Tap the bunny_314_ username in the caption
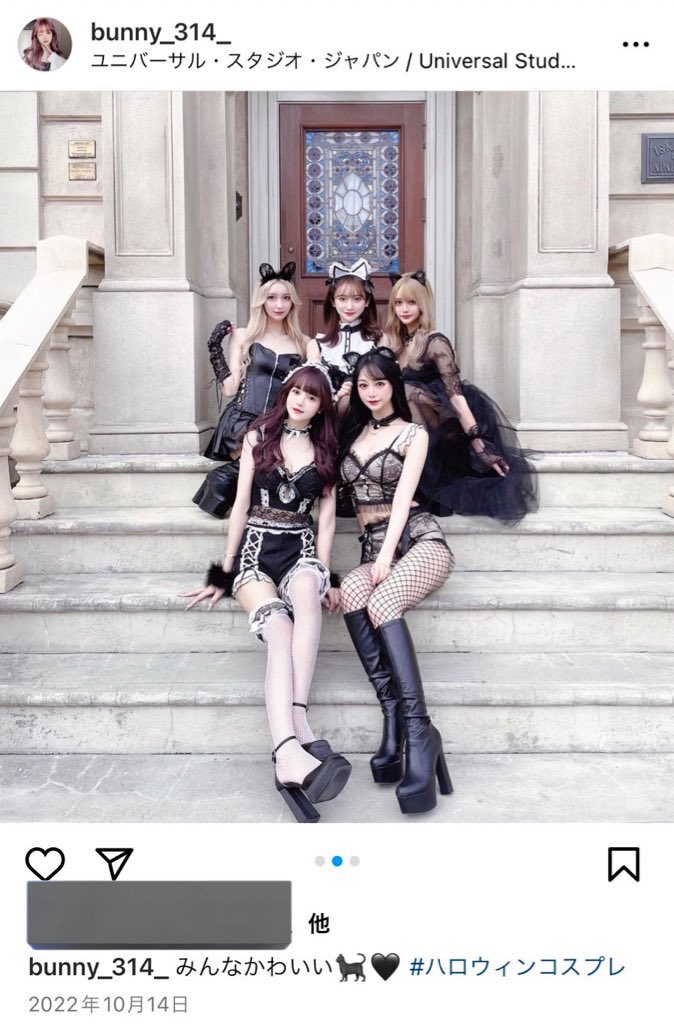The image size is (674, 1024). coord(98,967)
